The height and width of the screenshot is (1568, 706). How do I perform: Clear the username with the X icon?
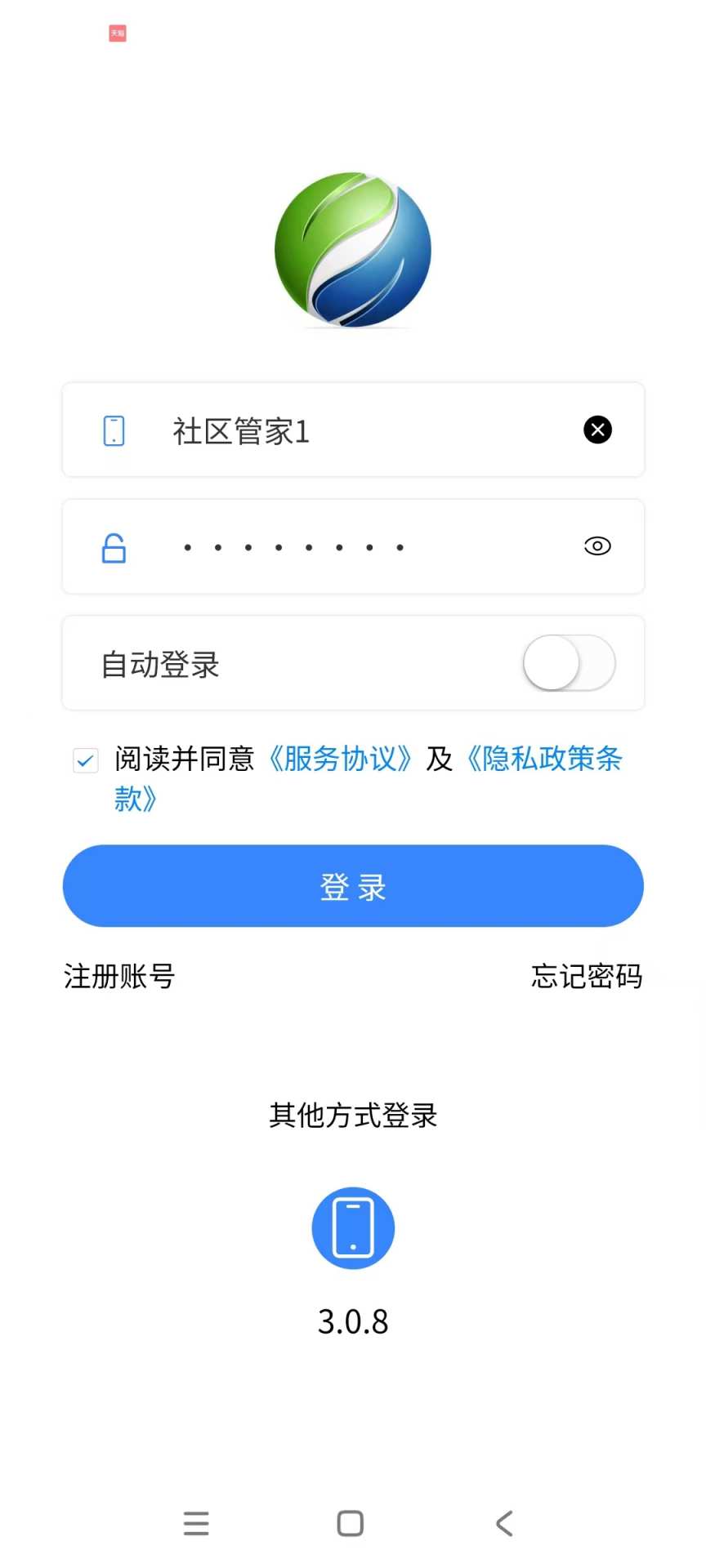597,430
